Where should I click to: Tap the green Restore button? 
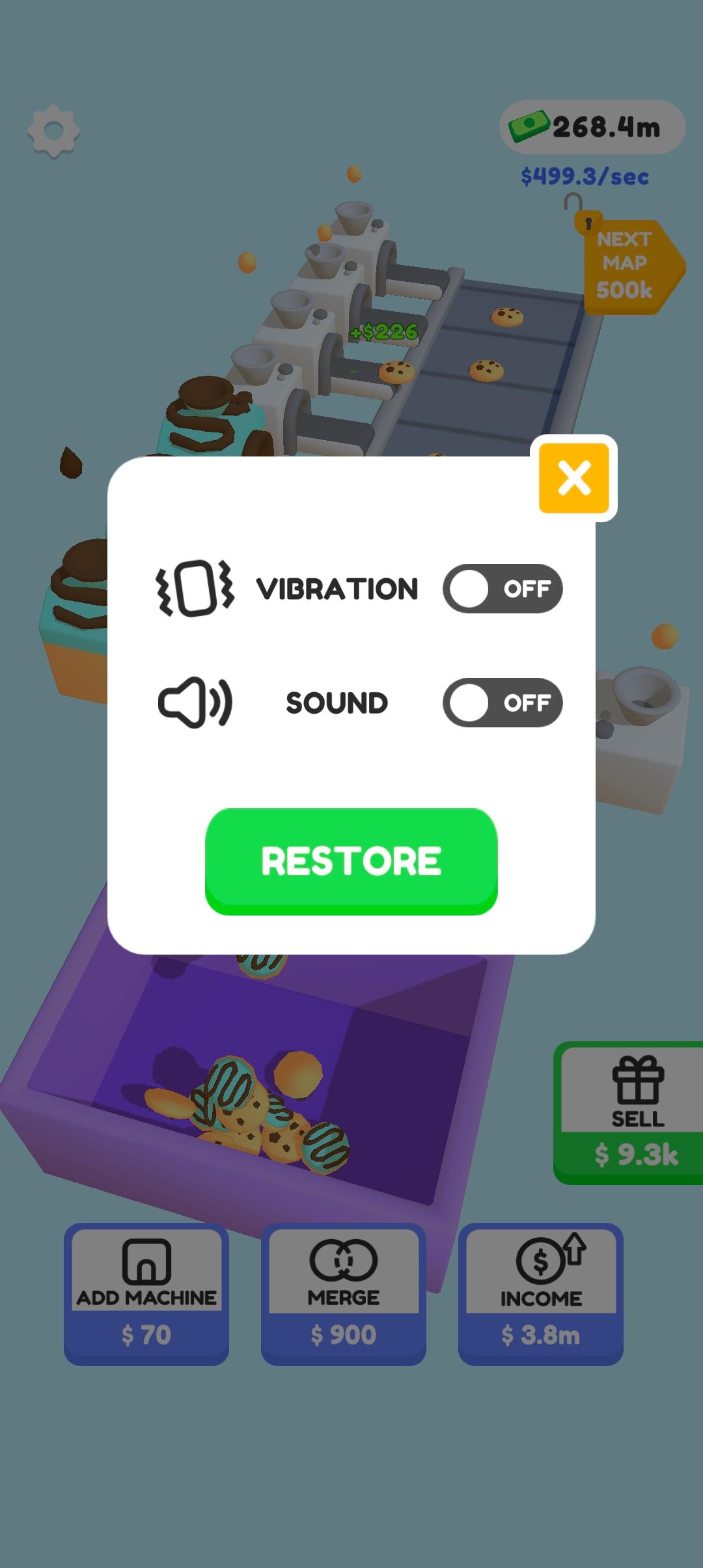tap(351, 861)
